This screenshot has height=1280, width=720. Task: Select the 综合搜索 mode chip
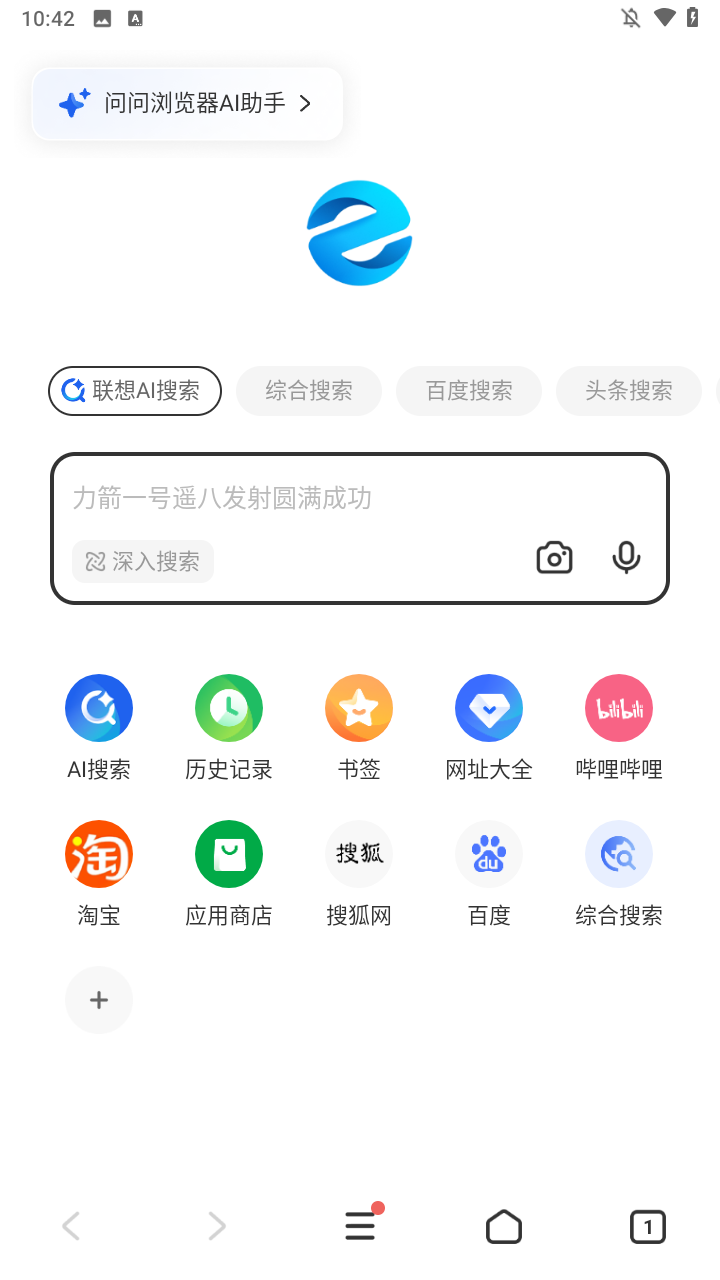coord(308,391)
